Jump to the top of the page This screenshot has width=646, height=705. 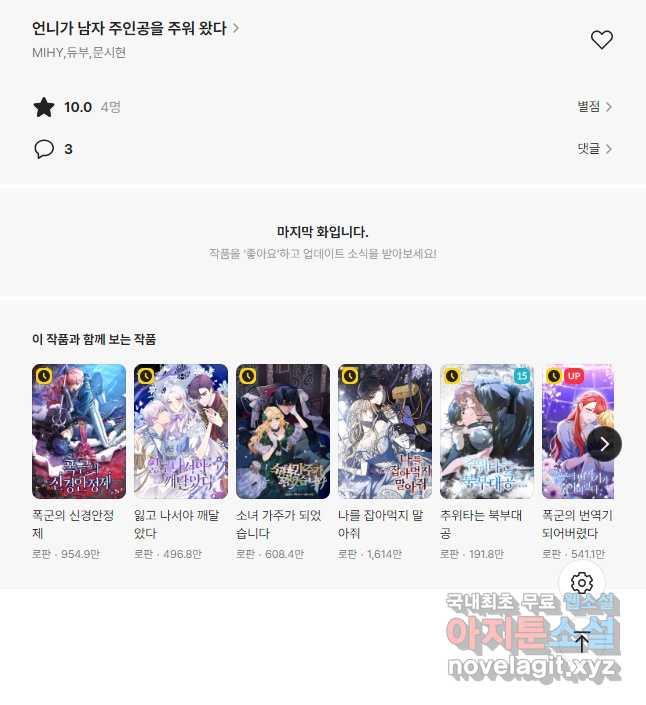pos(582,641)
